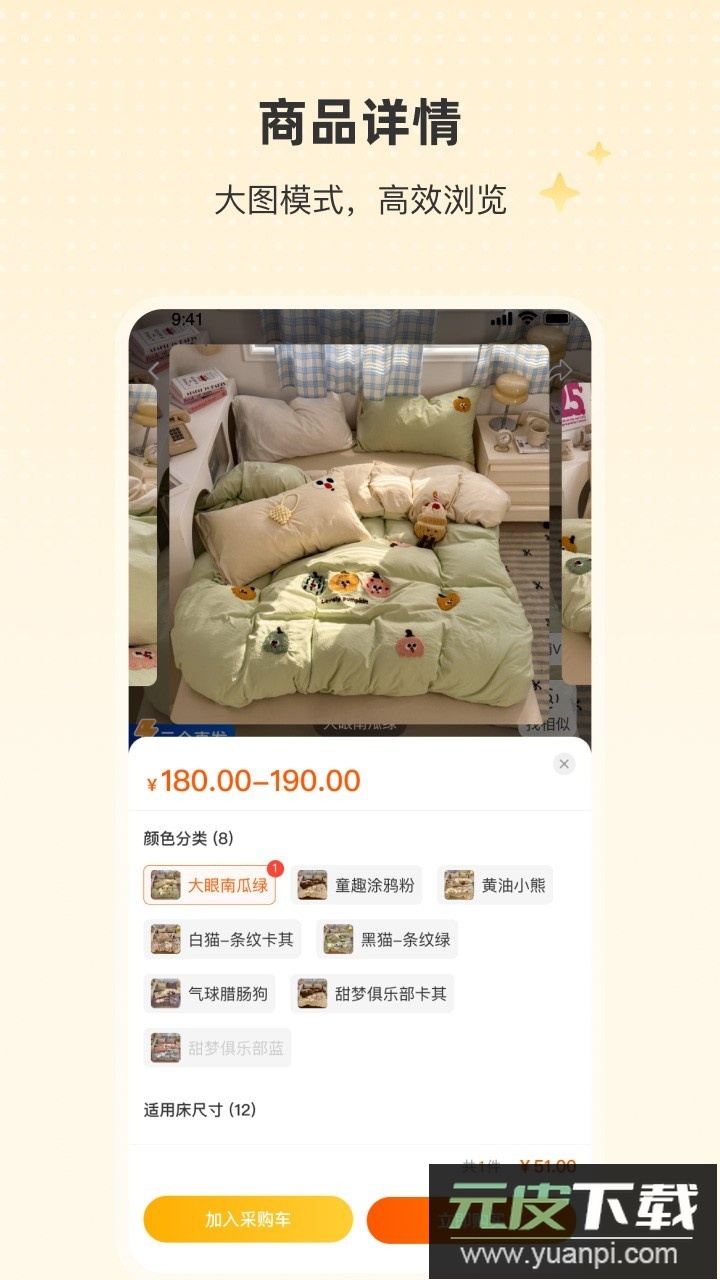This screenshot has height=1280, width=720.
Task: Tap the price range ¥180.00–190.00 text
Action: click(256, 782)
